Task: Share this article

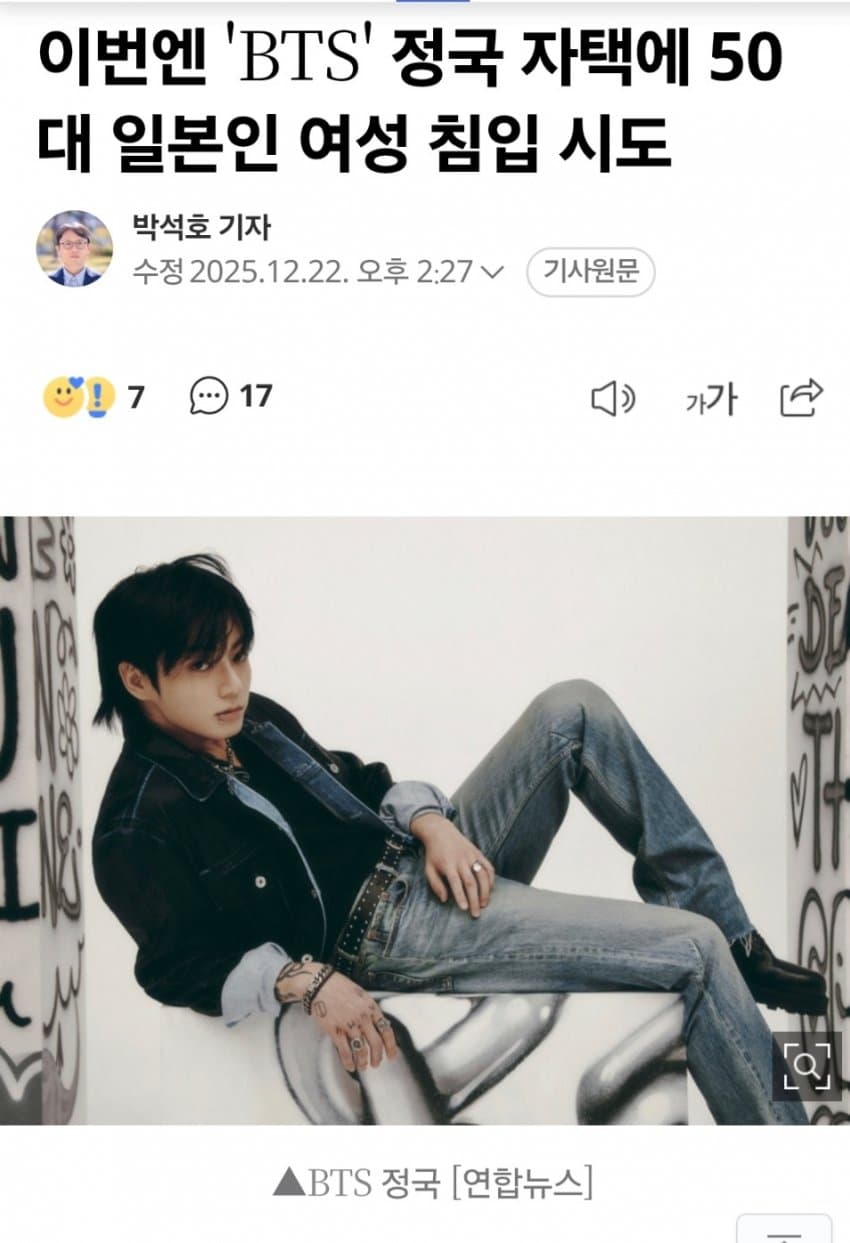Action: coord(801,398)
